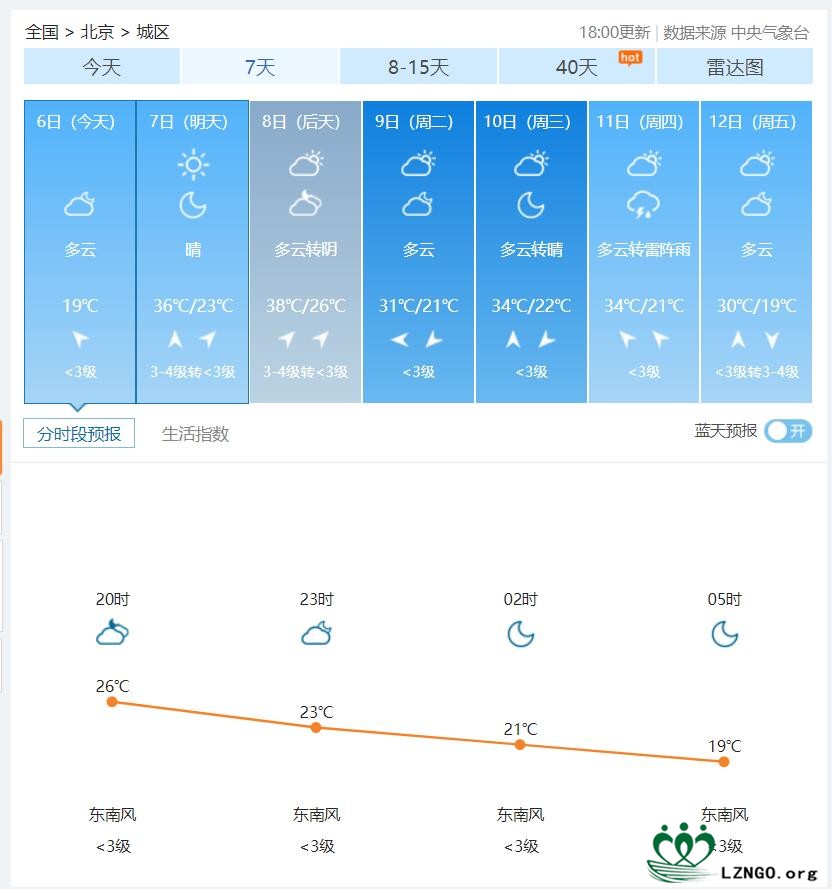Go to 北京 in the breadcrumb

click(97, 32)
